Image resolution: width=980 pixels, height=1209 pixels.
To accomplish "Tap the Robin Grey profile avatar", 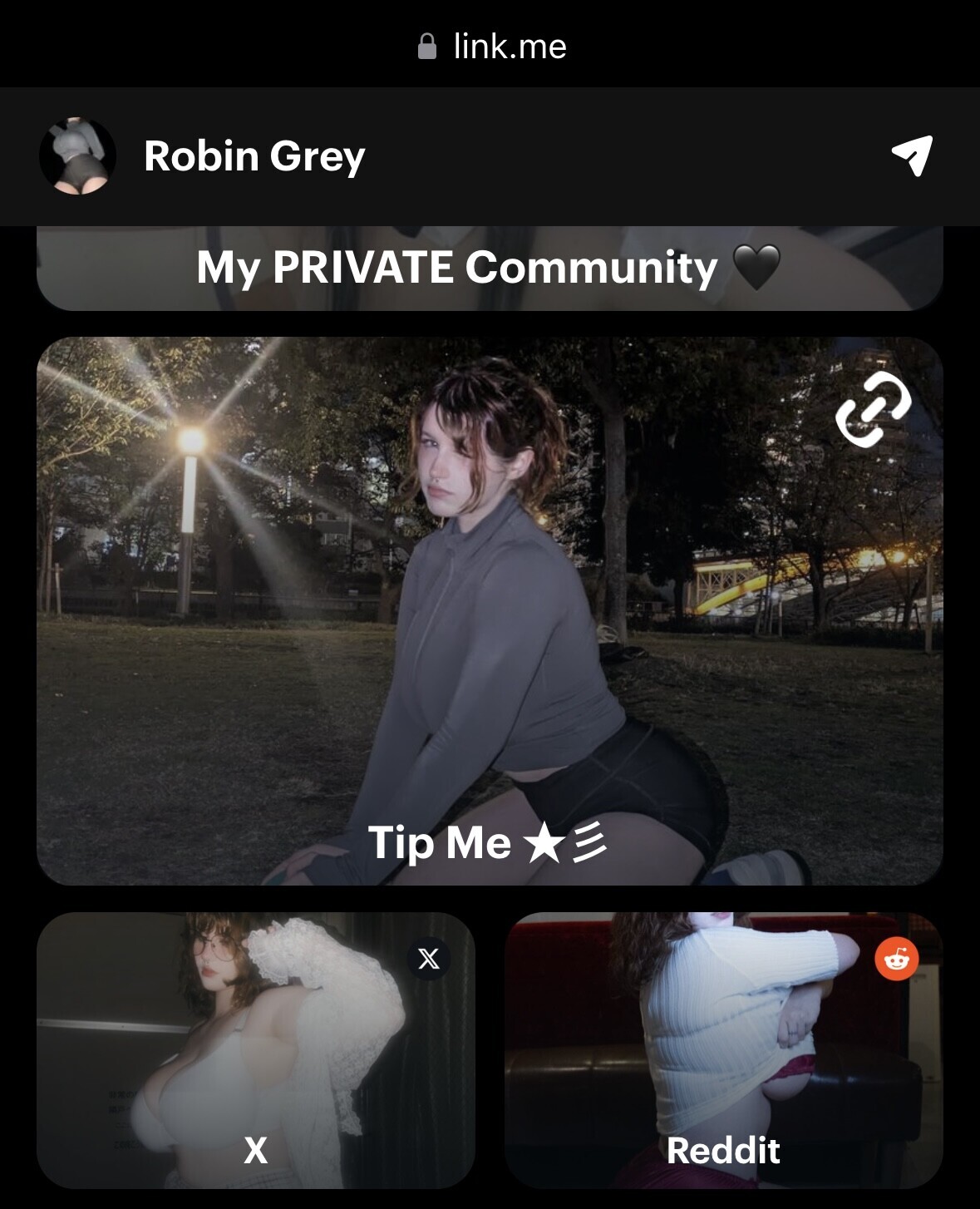I will pos(78,156).
